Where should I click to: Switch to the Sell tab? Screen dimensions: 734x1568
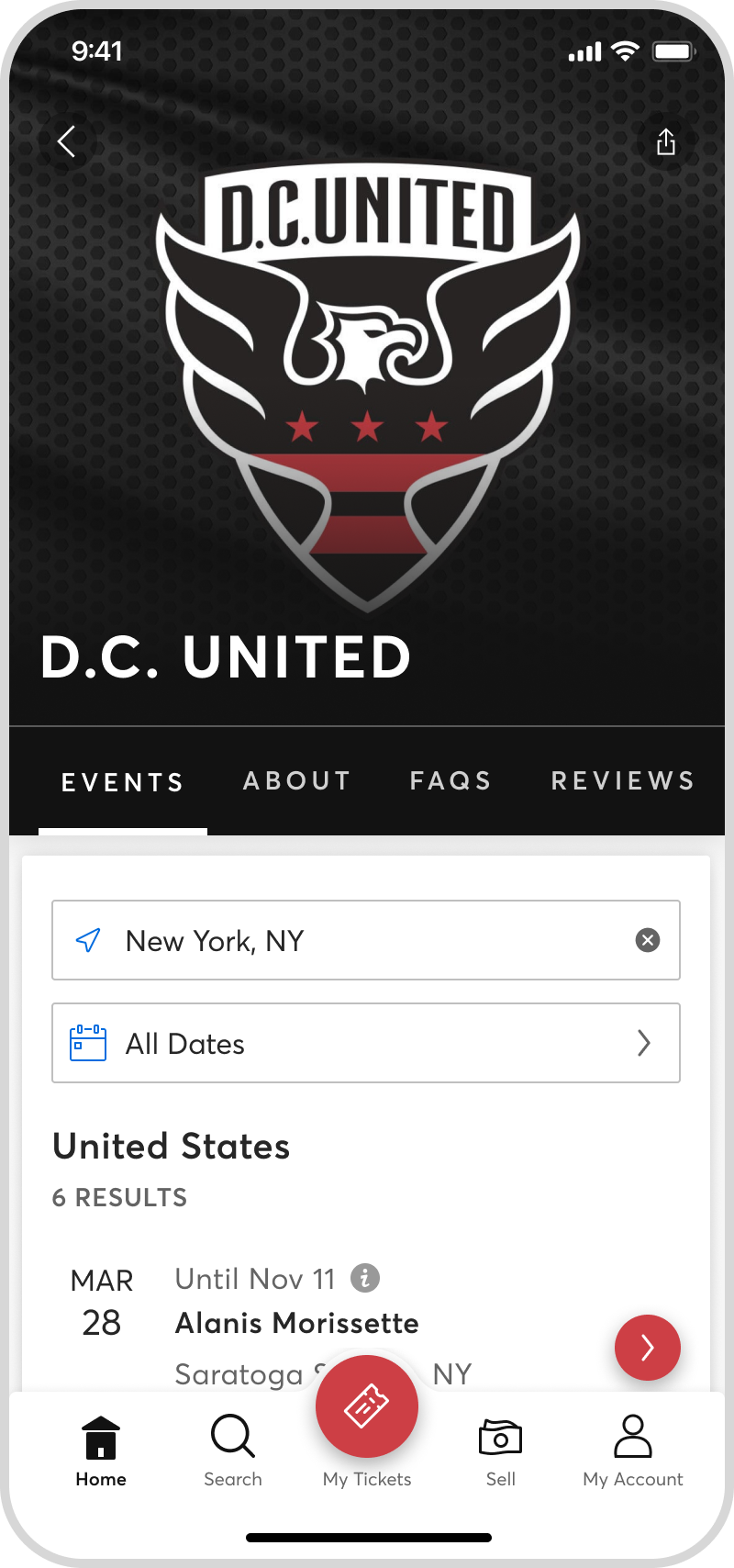click(501, 1450)
